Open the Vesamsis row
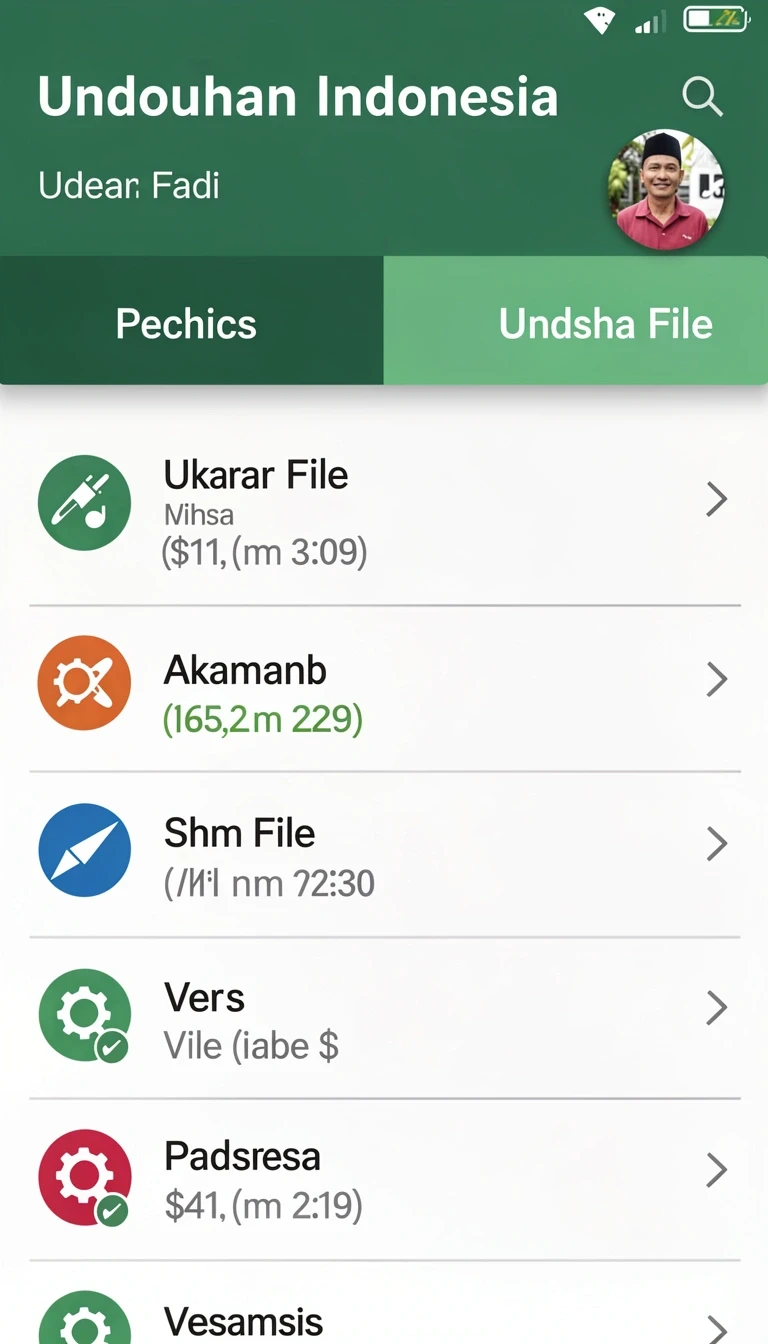 tap(384, 1303)
